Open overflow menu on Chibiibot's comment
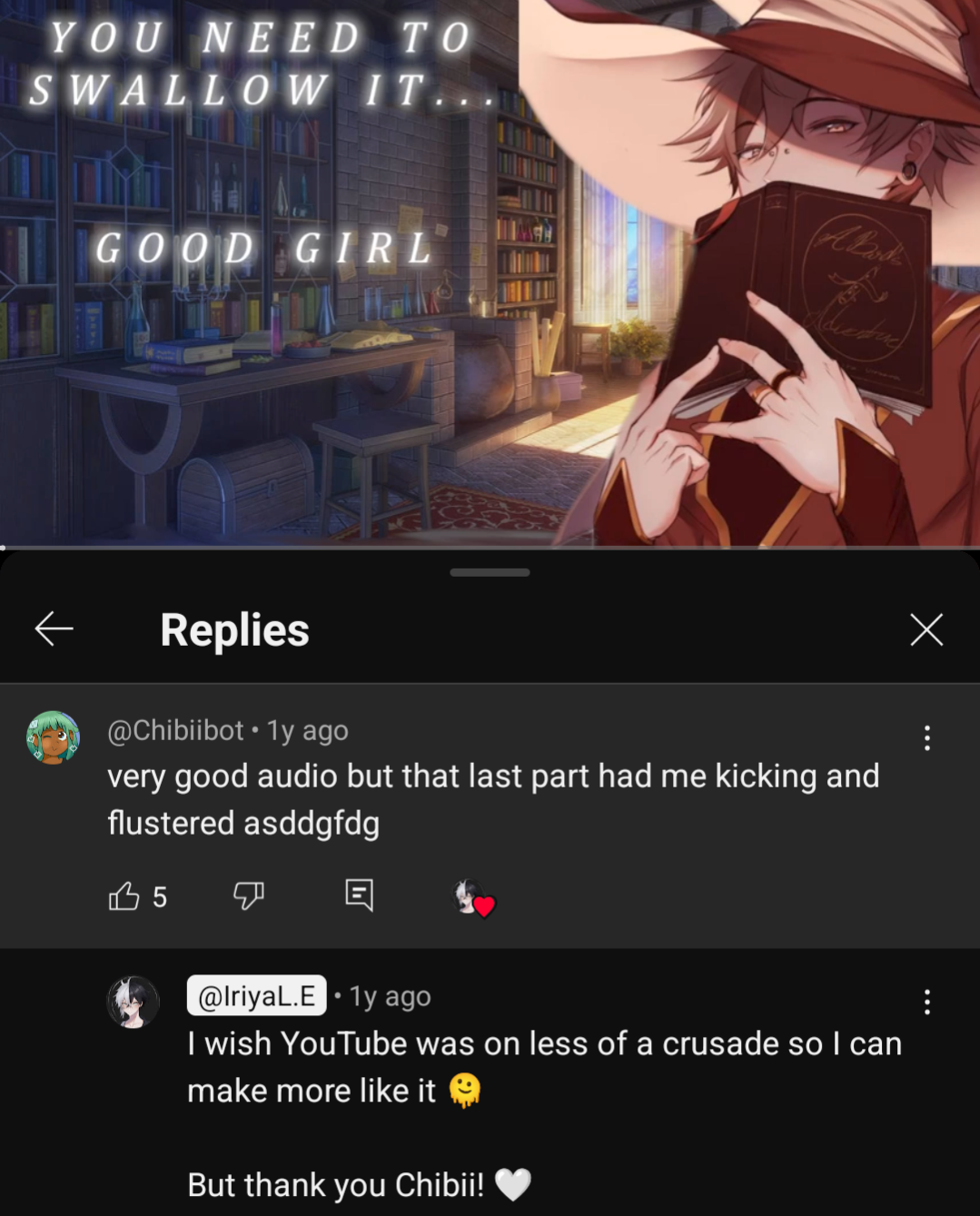Viewport: 980px width, 1216px height. coord(926,737)
